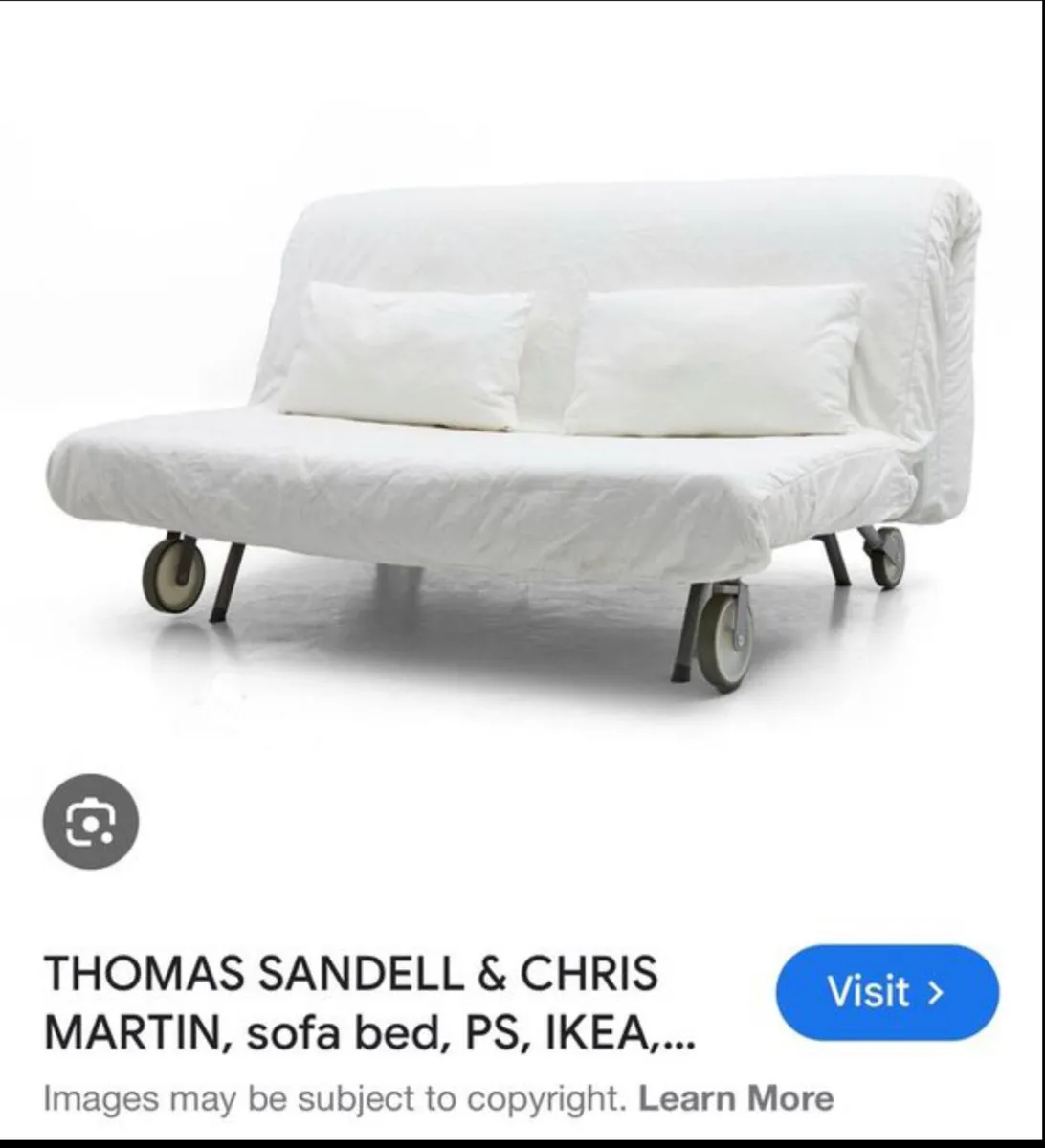This screenshot has width=1045, height=1148.
Task: Open the Learn More copyright link
Action: tap(735, 1098)
